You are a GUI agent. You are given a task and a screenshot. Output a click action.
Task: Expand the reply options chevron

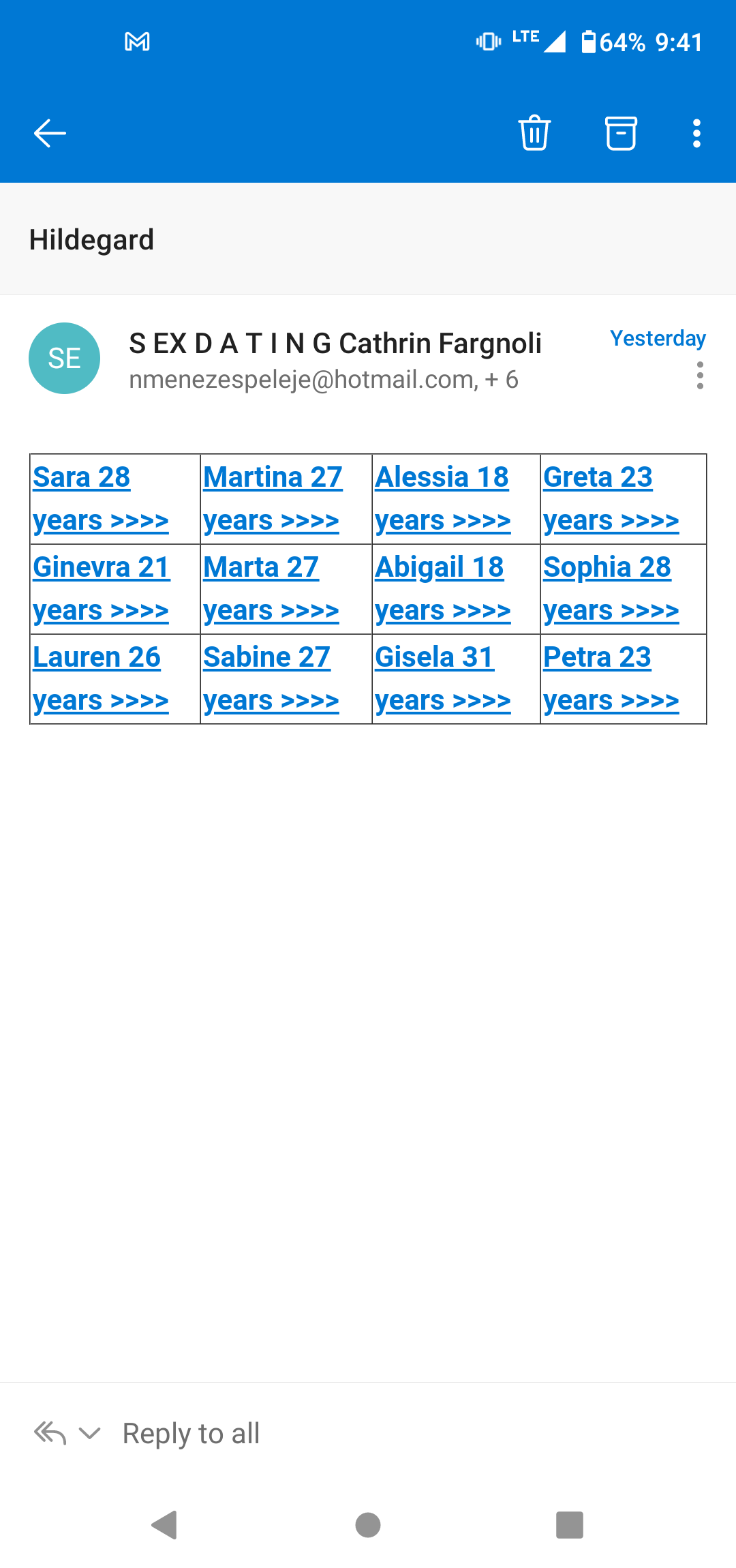click(x=90, y=1433)
